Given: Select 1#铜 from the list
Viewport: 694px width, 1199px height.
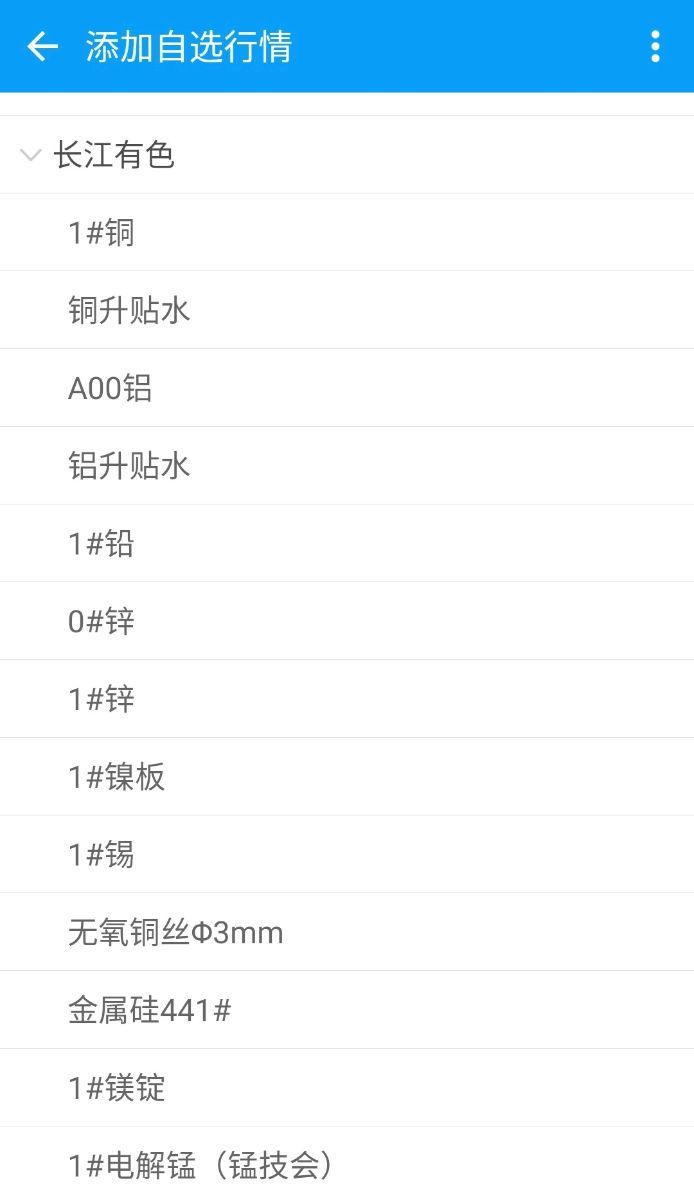Looking at the screenshot, I should point(347,232).
